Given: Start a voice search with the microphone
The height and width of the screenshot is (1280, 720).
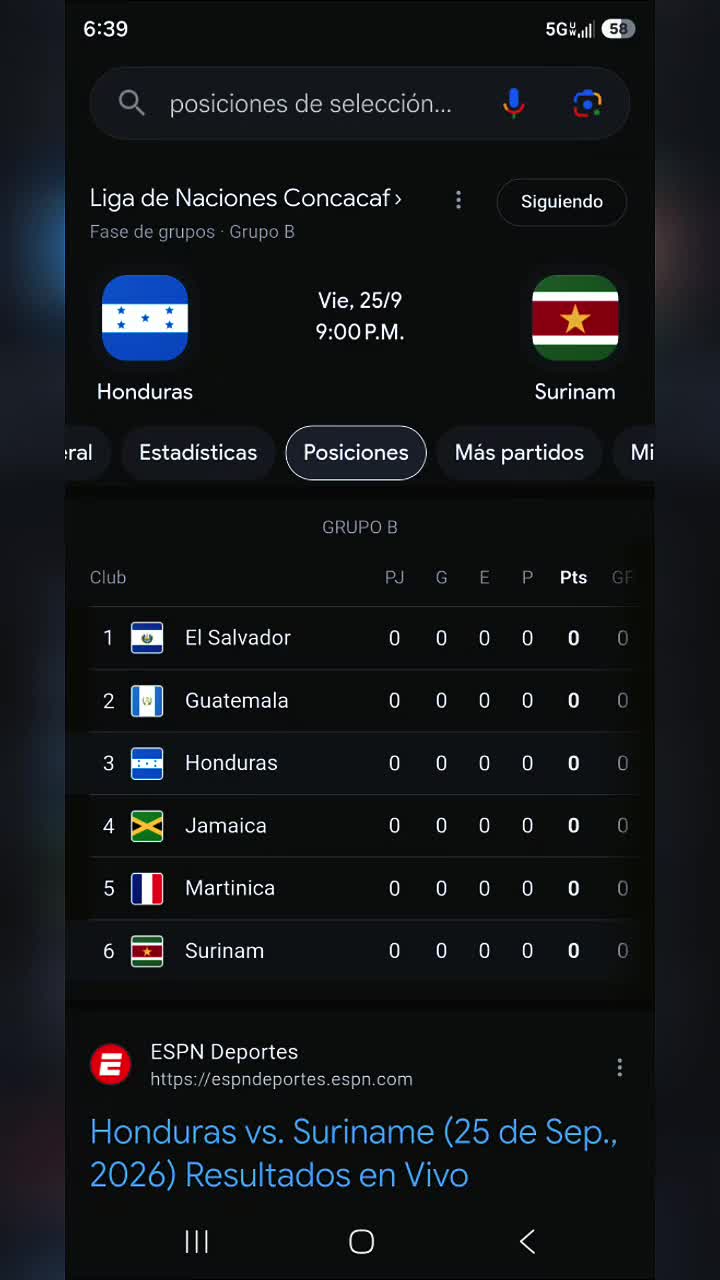Looking at the screenshot, I should point(513,103).
